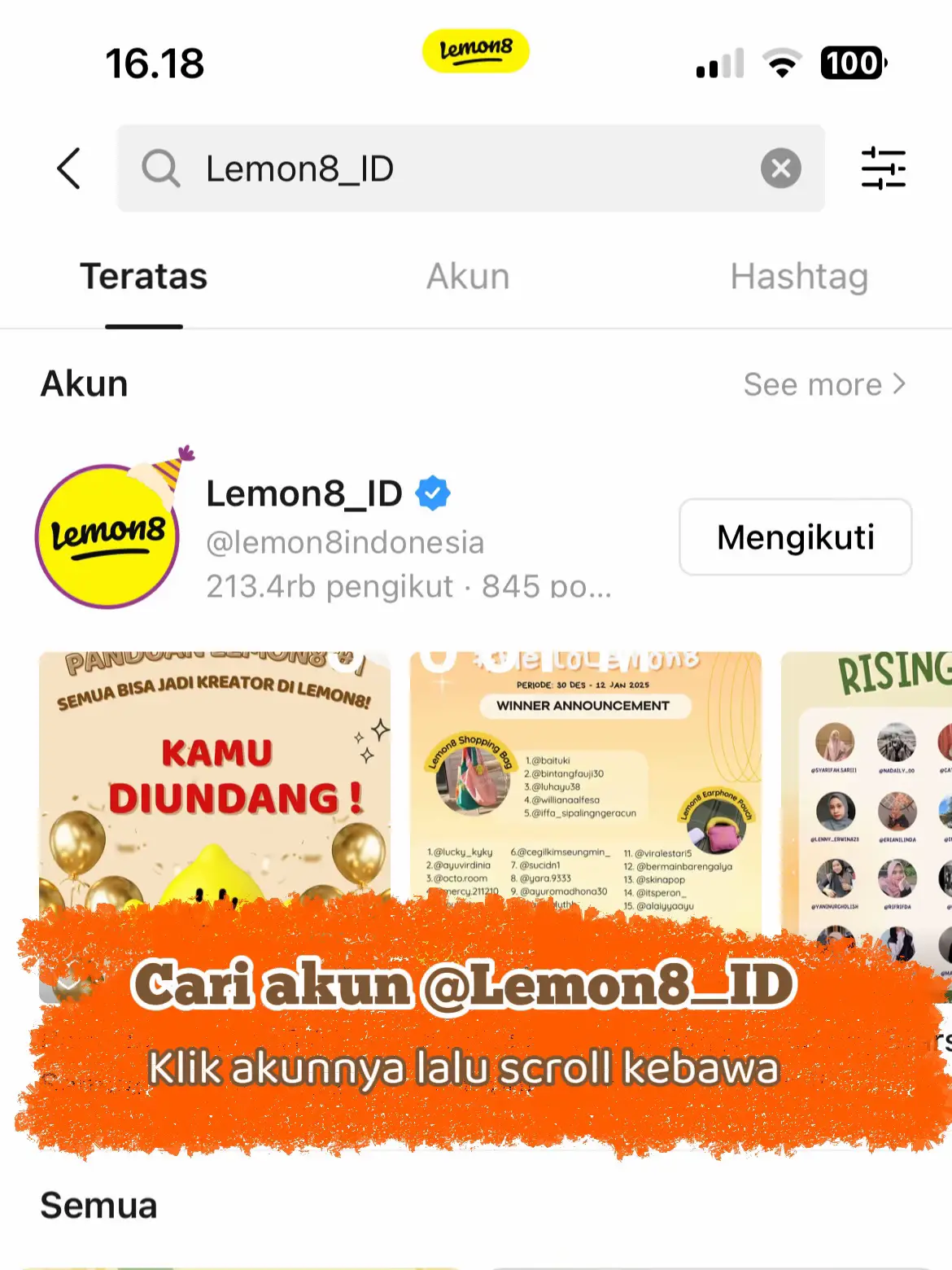This screenshot has height=1270, width=952.
Task: Open See more accounts
Action: pyautogui.click(x=823, y=384)
